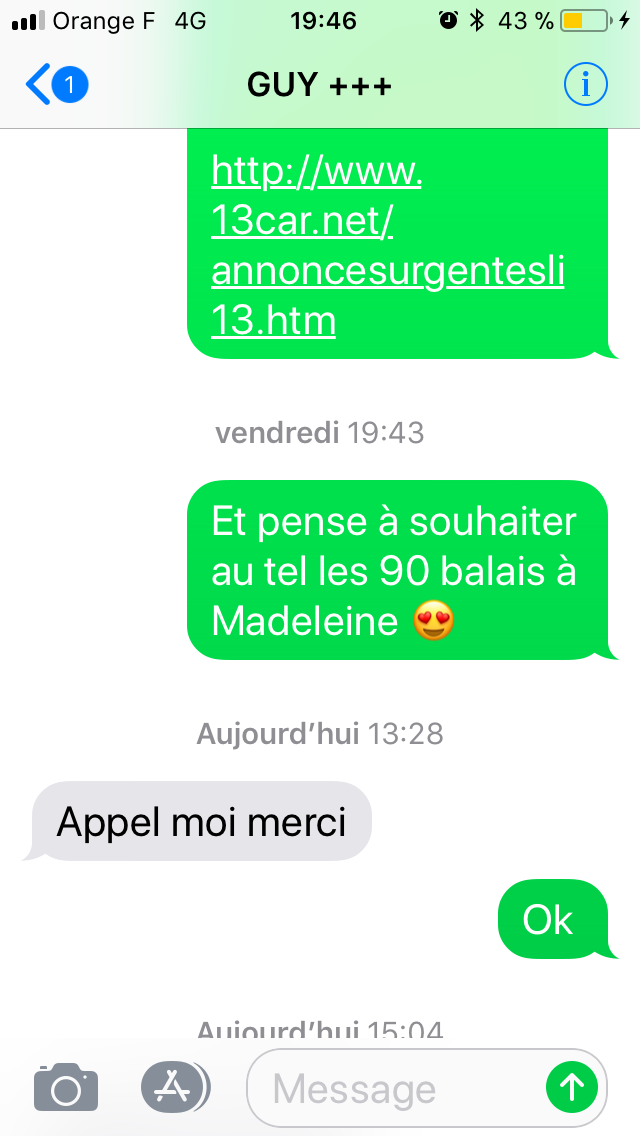Viewport: 640px width, 1136px height.
Task: Open the App Store apps drawer
Action: (174, 1086)
